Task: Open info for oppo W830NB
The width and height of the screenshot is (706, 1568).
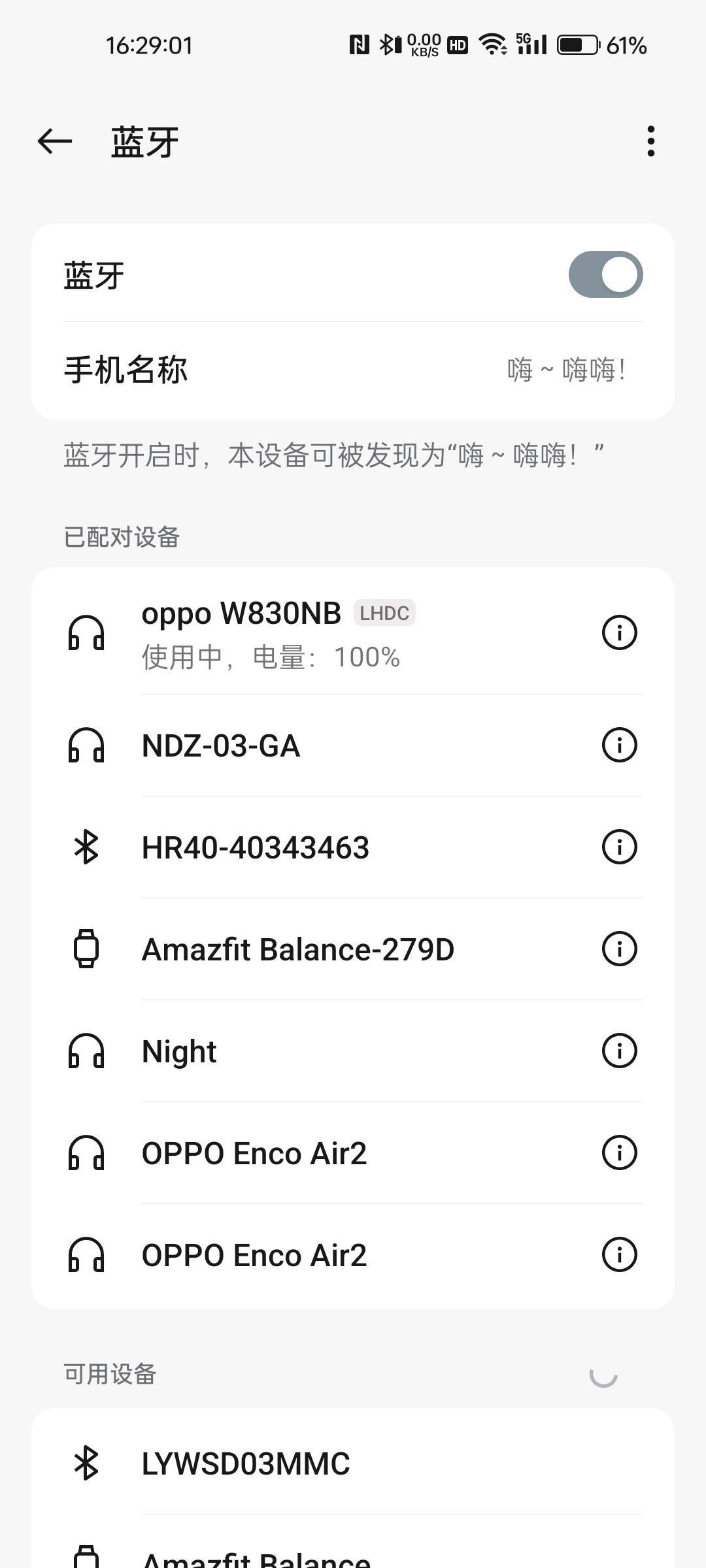Action: 619,632
